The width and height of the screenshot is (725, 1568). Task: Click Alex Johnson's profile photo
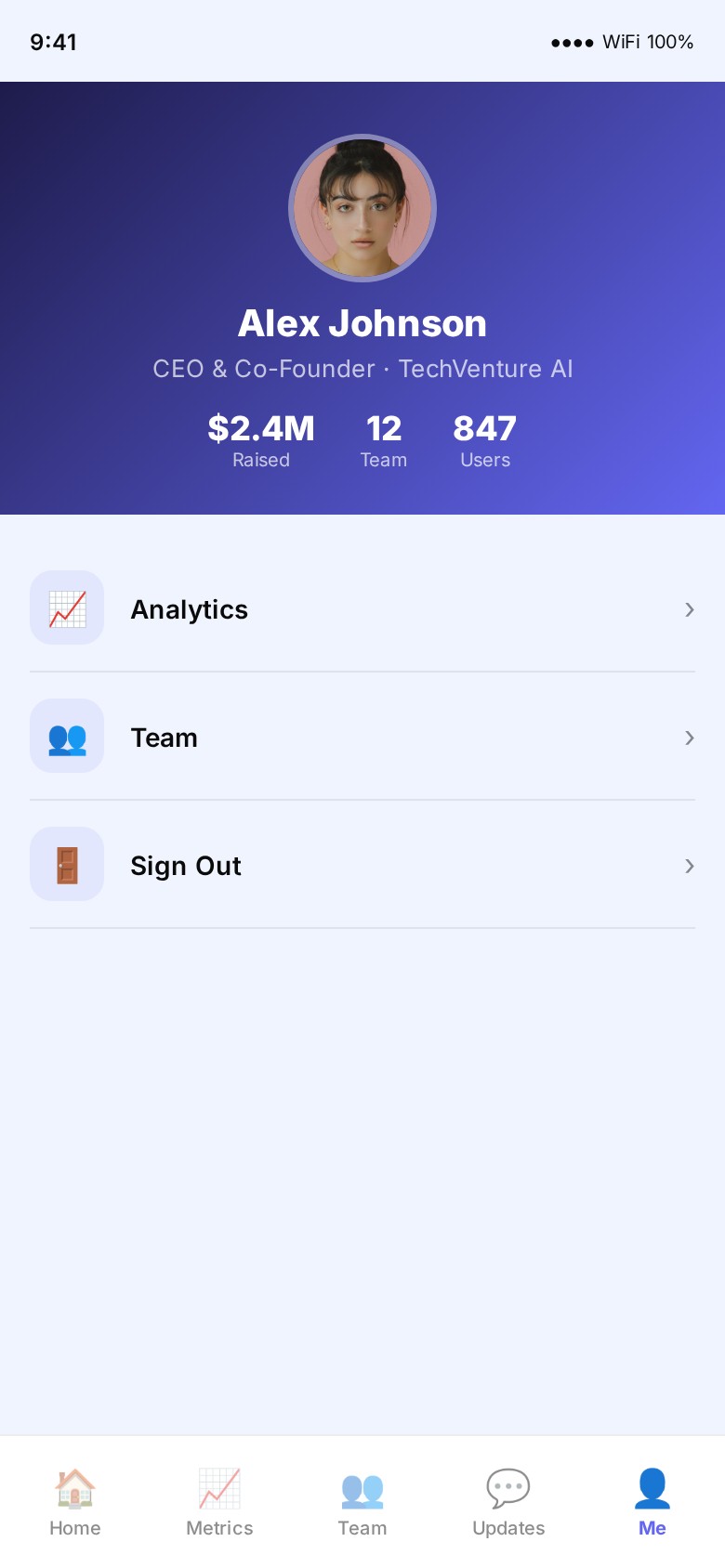tap(362, 207)
